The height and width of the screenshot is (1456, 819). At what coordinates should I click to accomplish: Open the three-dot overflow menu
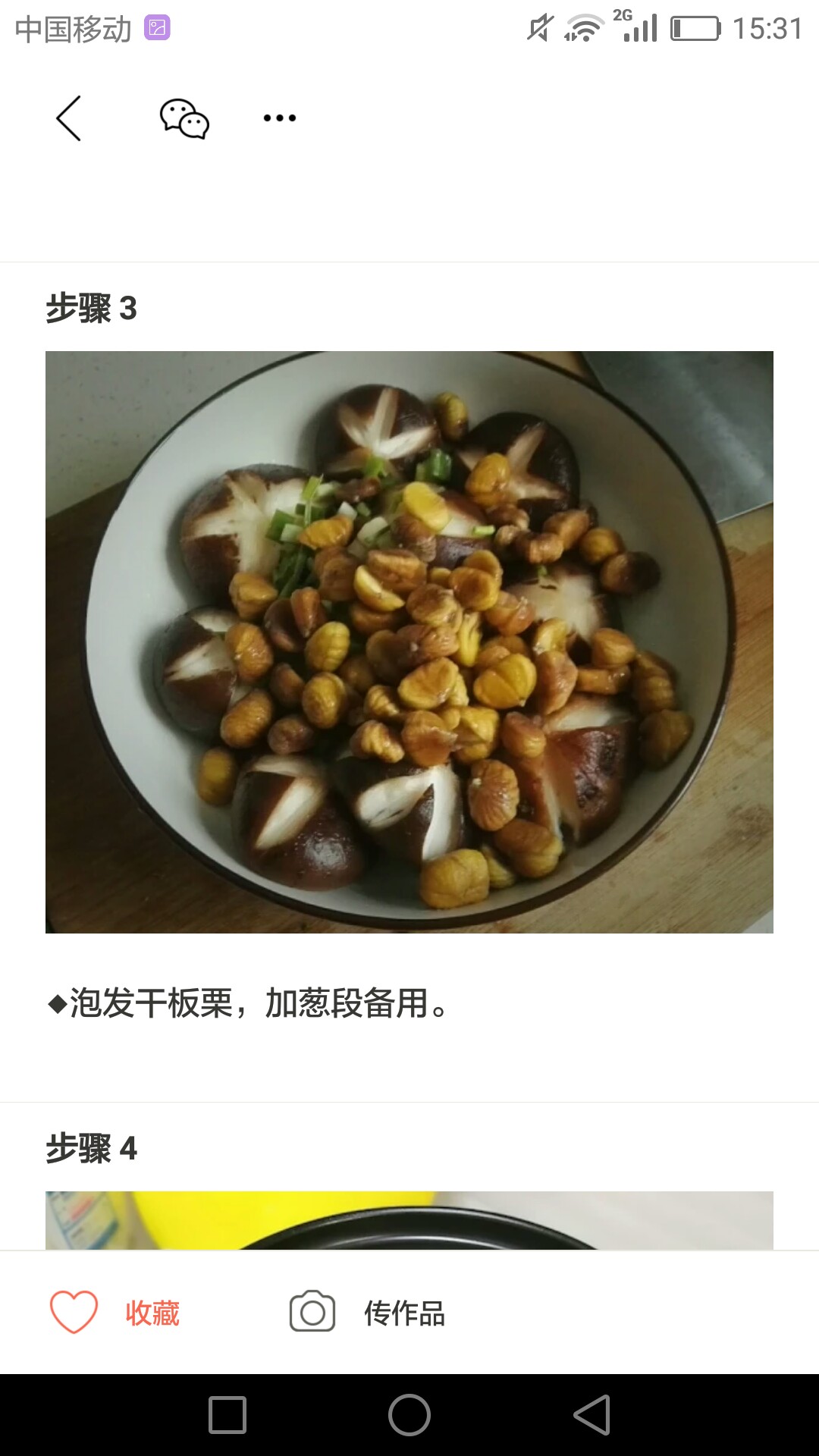[x=280, y=118]
